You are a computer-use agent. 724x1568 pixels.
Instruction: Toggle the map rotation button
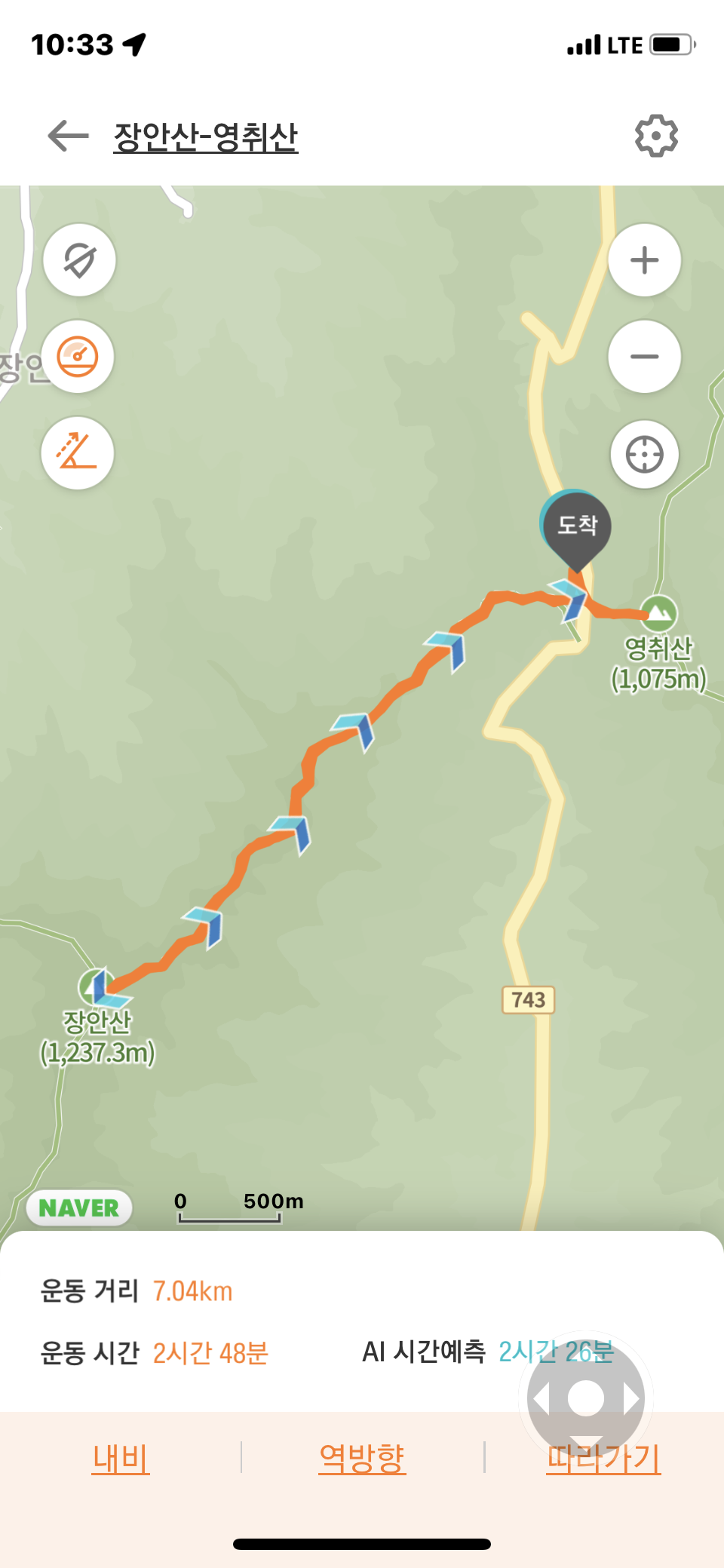click(79, 260)
